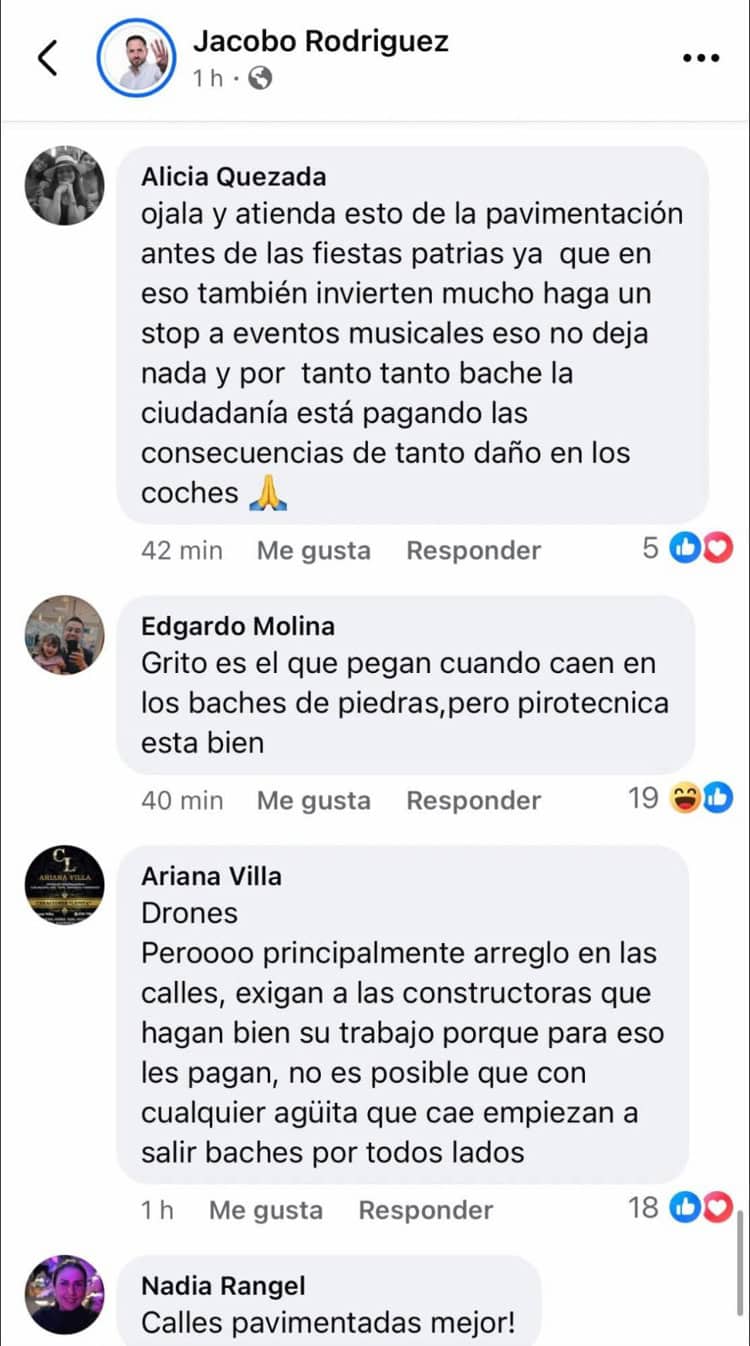Go back using the top-left arrow
The width and height of the screenshot is (750, 1346).
pos(47,58)
